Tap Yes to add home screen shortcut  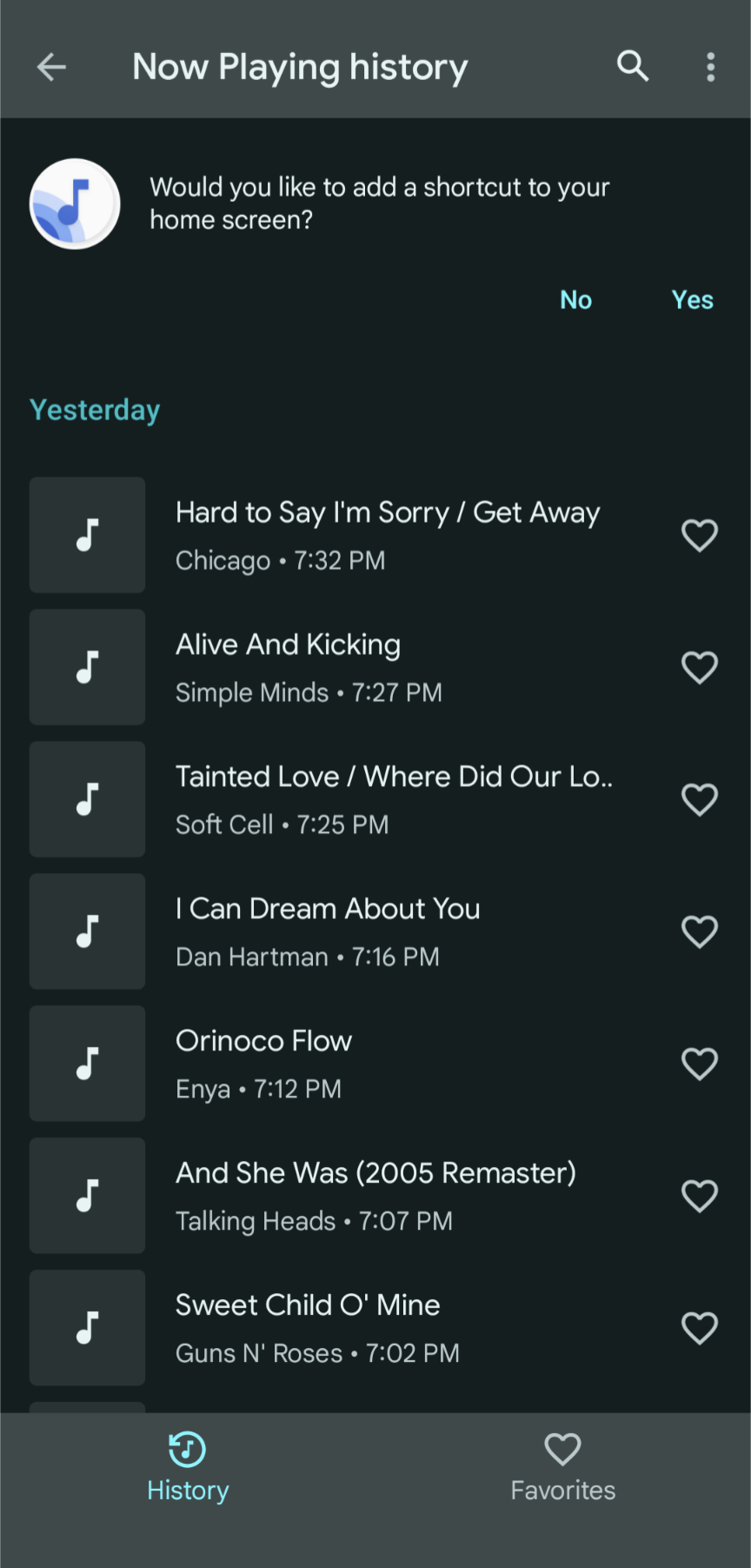[x=692, y=300]
